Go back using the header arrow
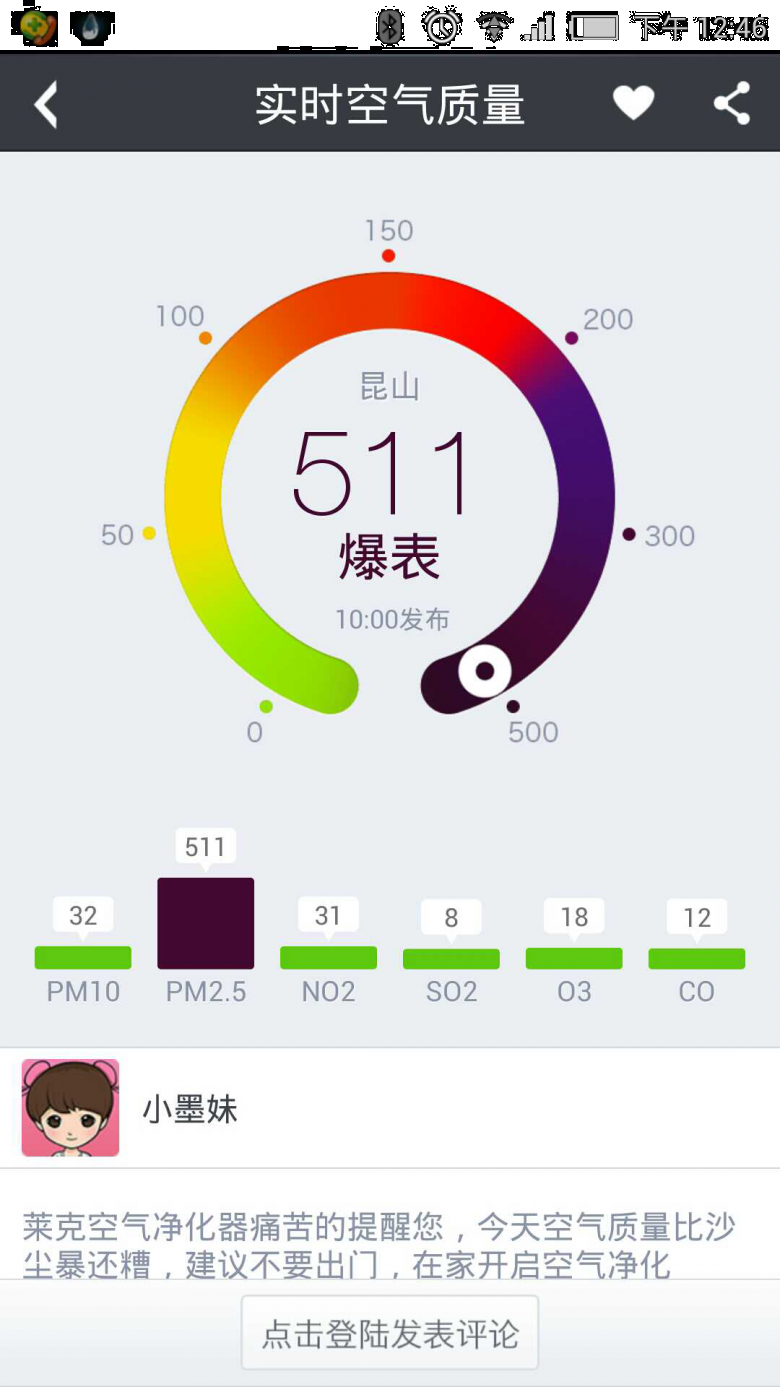The image size is (780, 1387). click(46, 104)
